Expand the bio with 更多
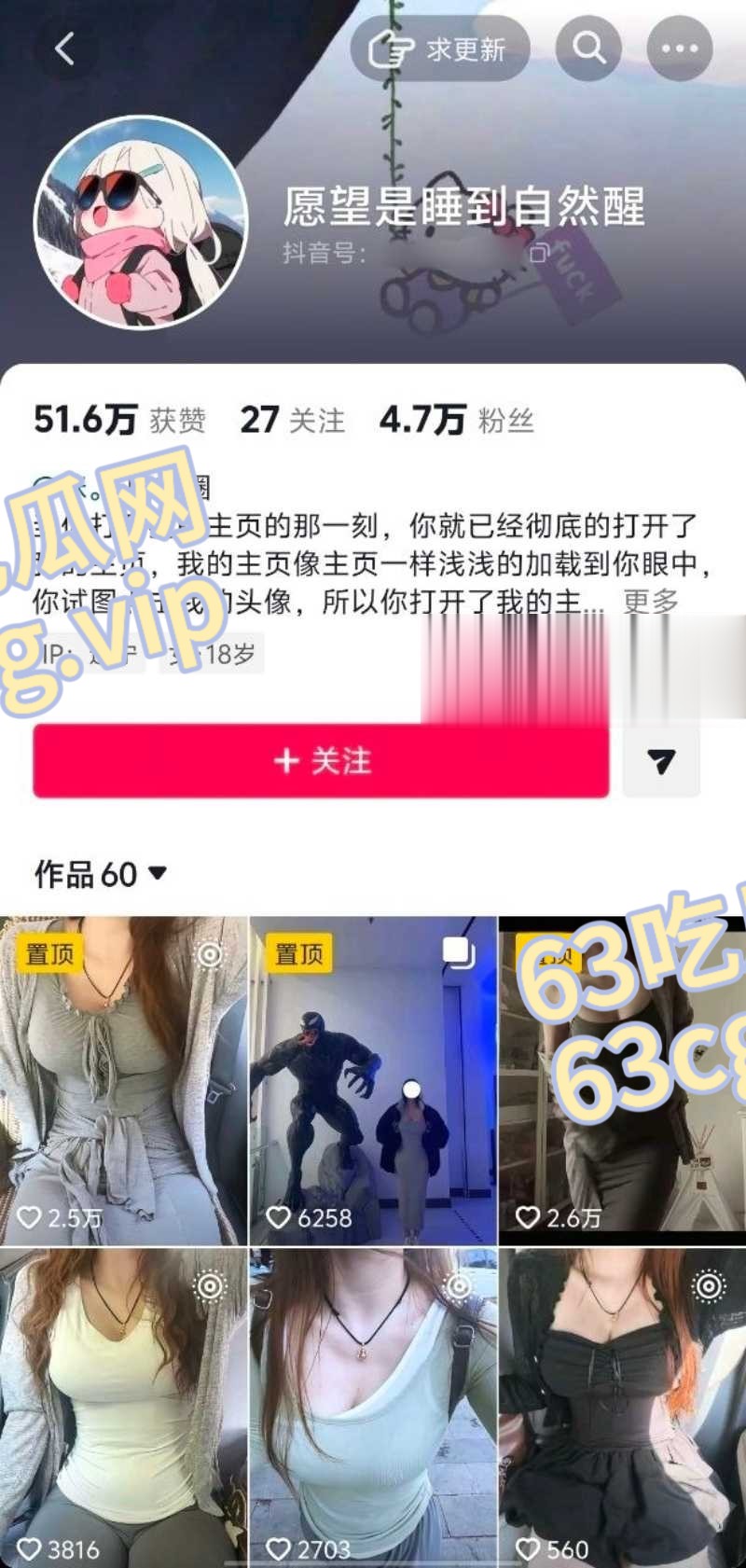 pyautogui.click(x=651, y=602)
